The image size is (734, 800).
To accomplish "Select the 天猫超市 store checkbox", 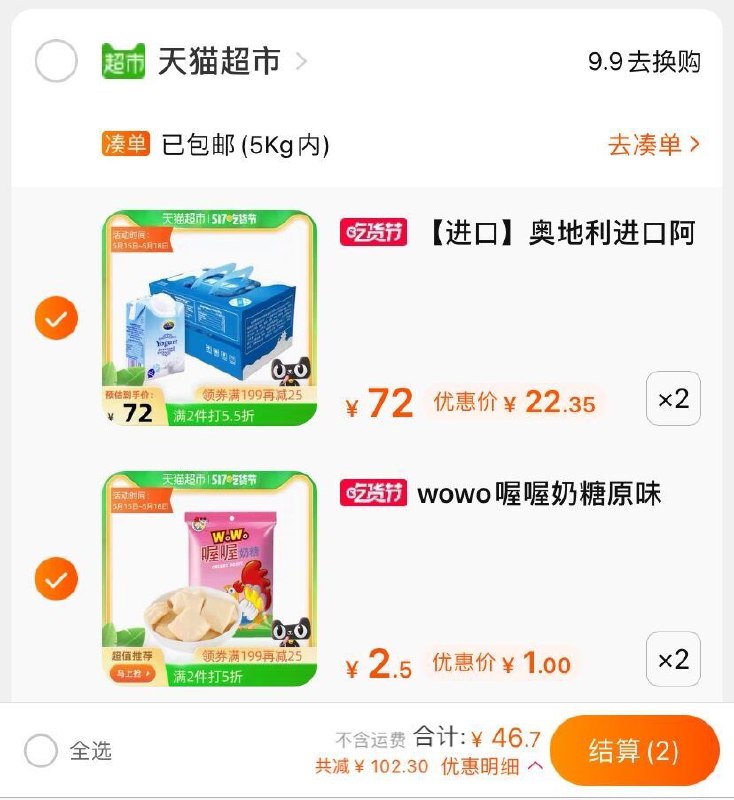I will [57, 59].
